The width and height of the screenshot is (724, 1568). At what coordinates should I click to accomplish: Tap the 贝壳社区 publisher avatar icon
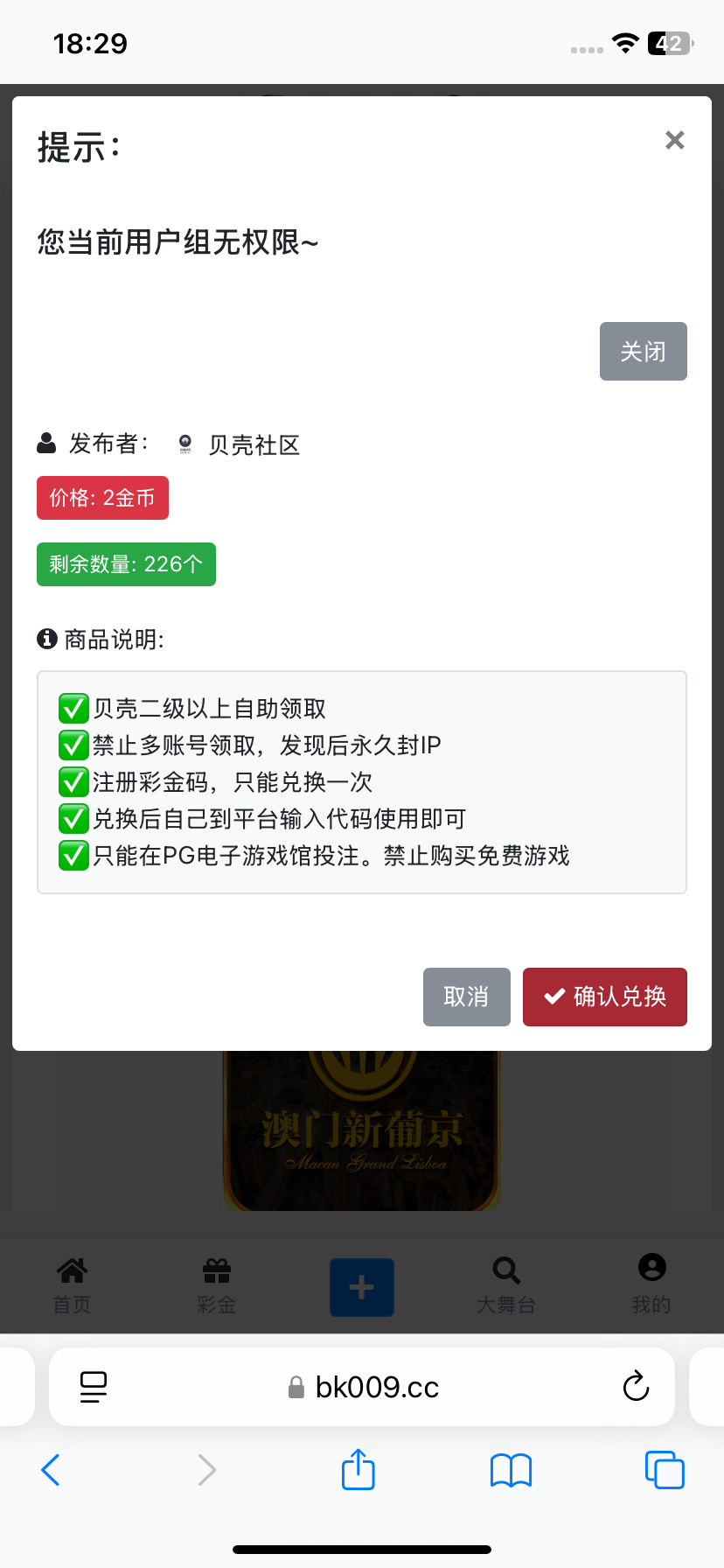point(184,444)
